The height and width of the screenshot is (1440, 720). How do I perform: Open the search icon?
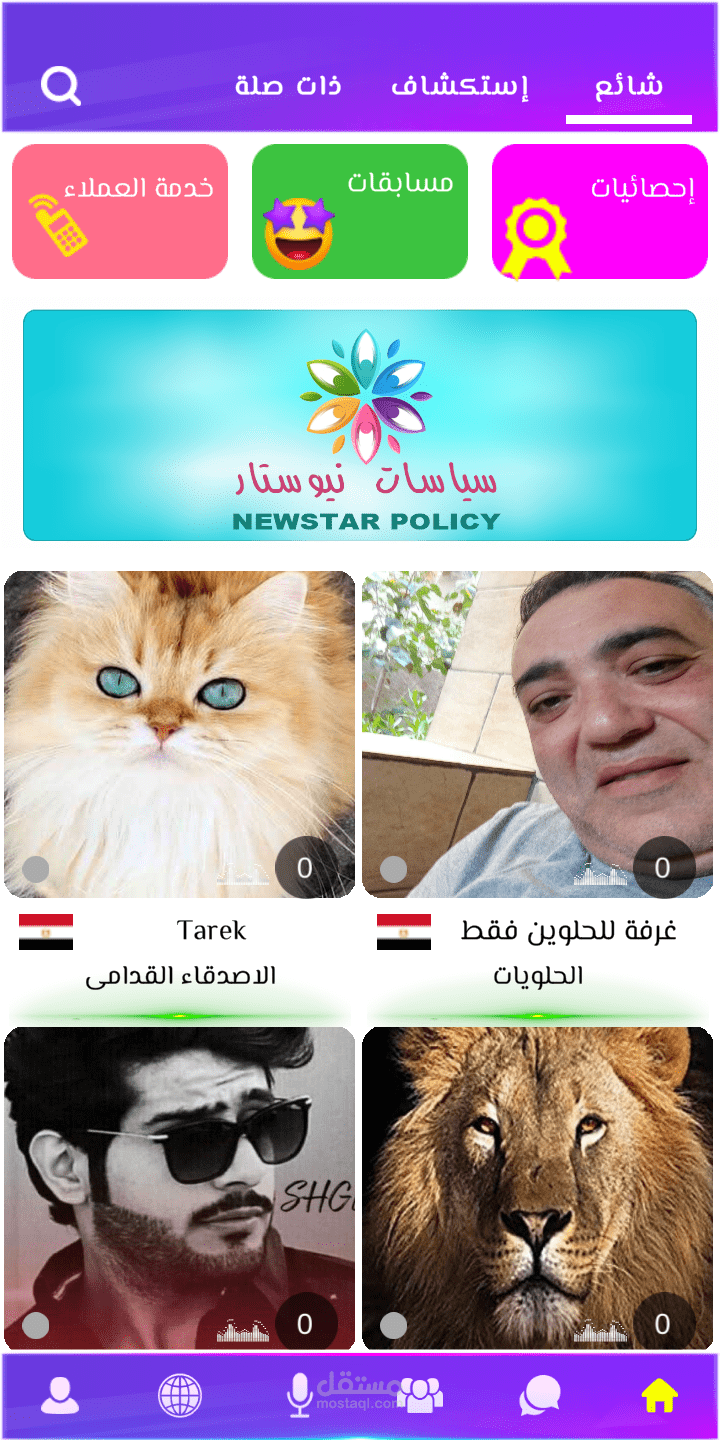pyautogui.click(x=60, y=86)
